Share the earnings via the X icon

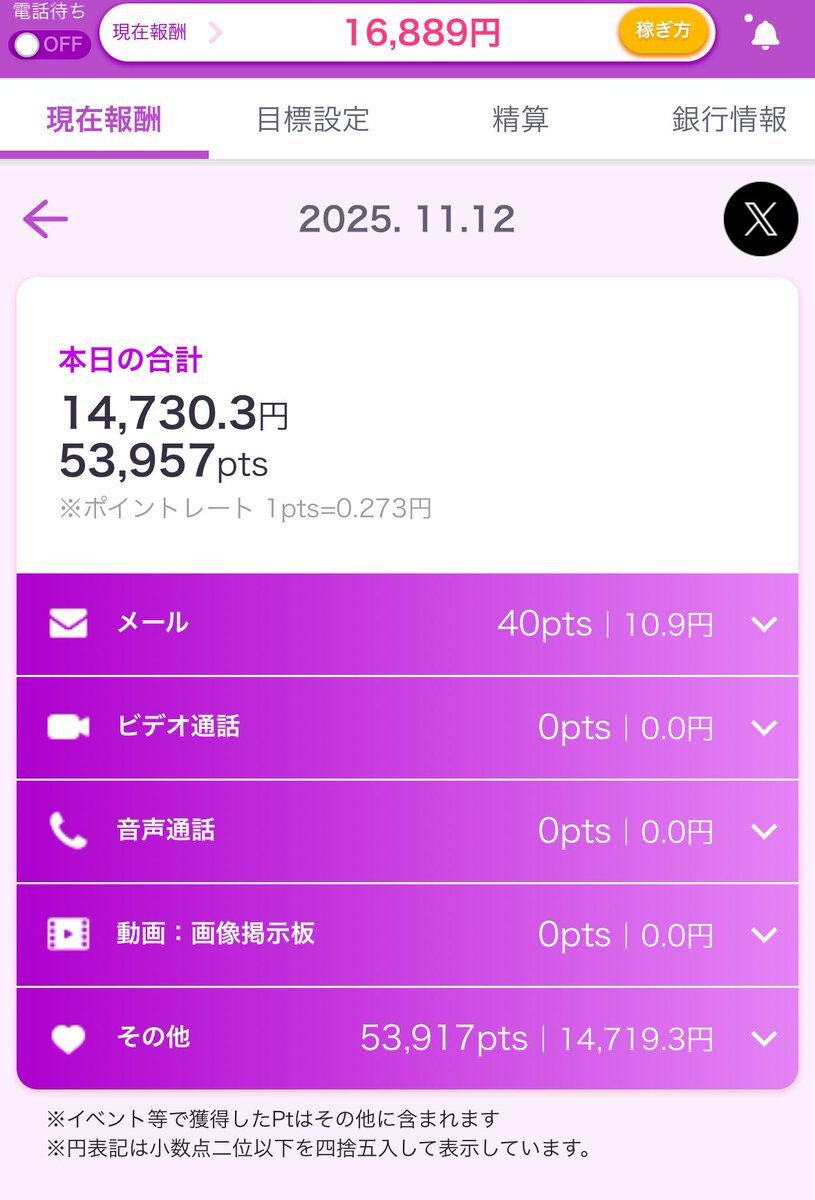click(x=760, y=219)
